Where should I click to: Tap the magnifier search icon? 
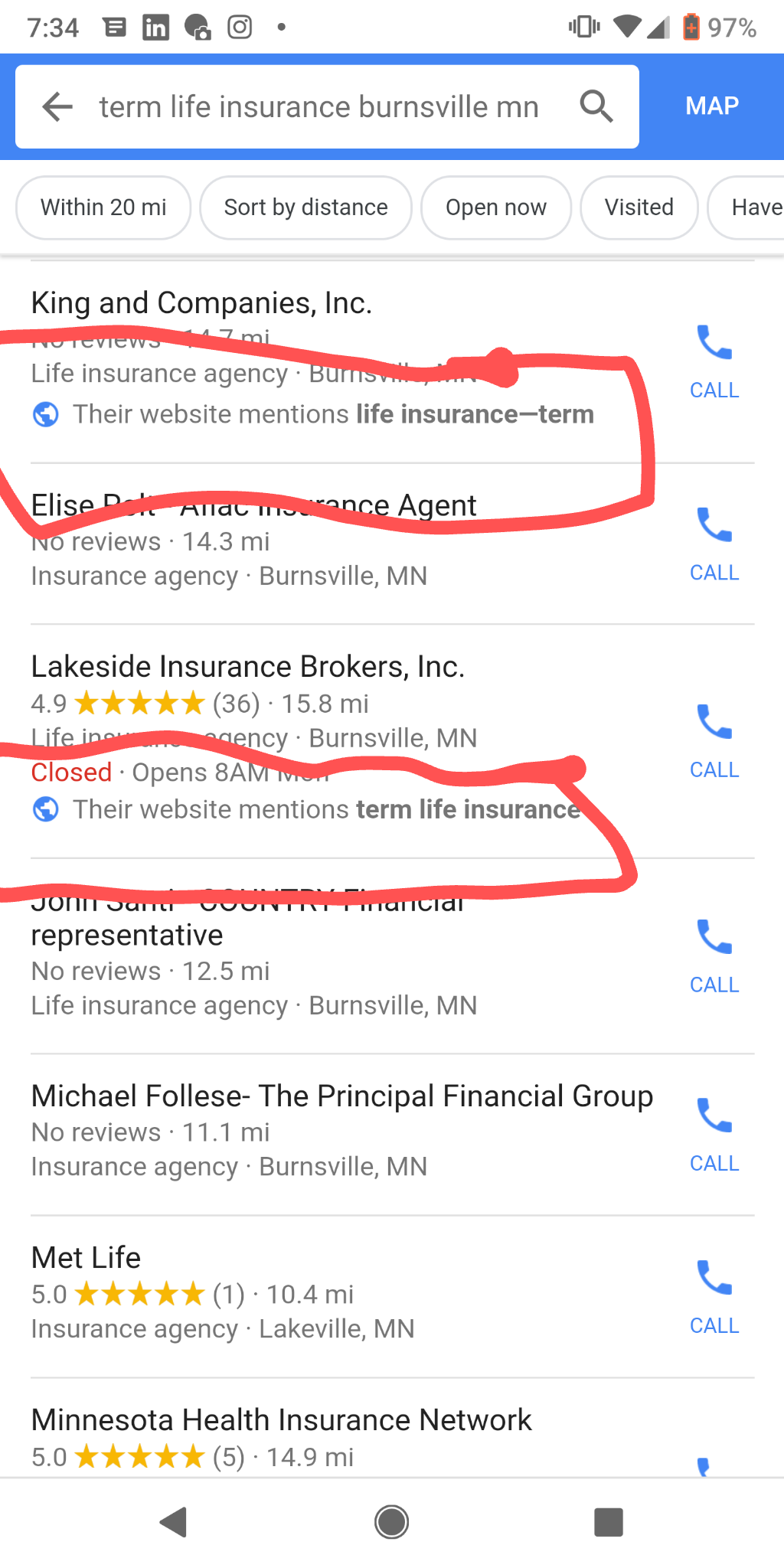click(596, 106)
